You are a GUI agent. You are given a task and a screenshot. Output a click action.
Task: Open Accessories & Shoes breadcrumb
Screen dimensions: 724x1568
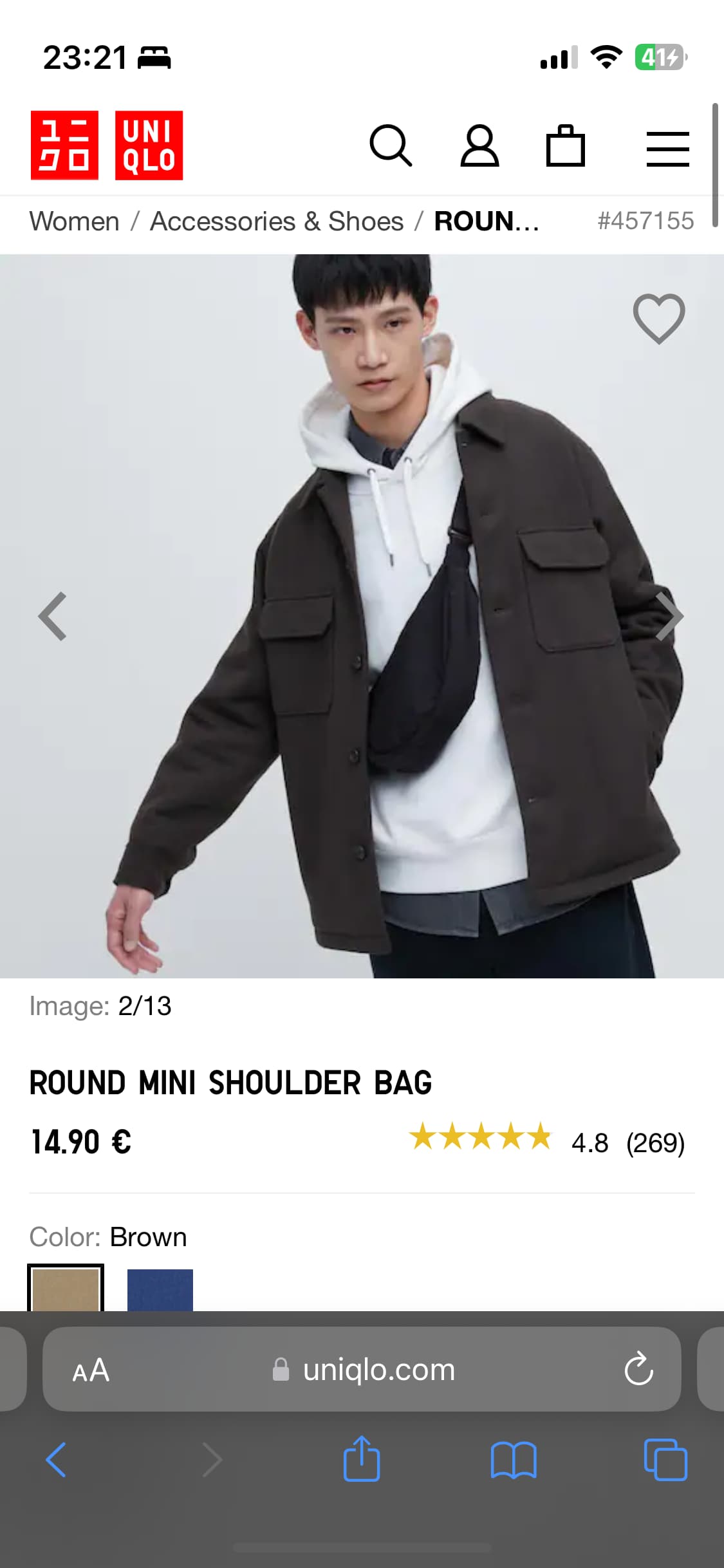[277, 221]
